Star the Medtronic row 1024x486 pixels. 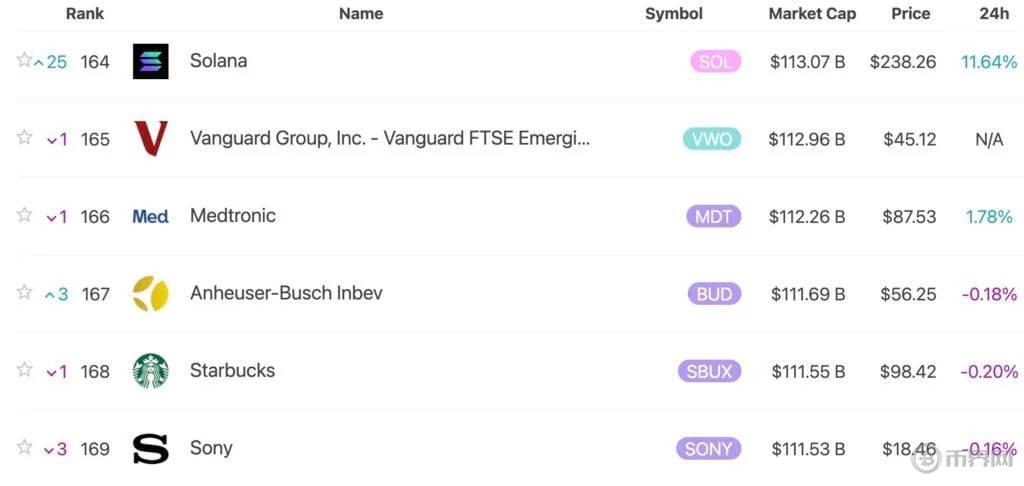[x=25, y=215]
